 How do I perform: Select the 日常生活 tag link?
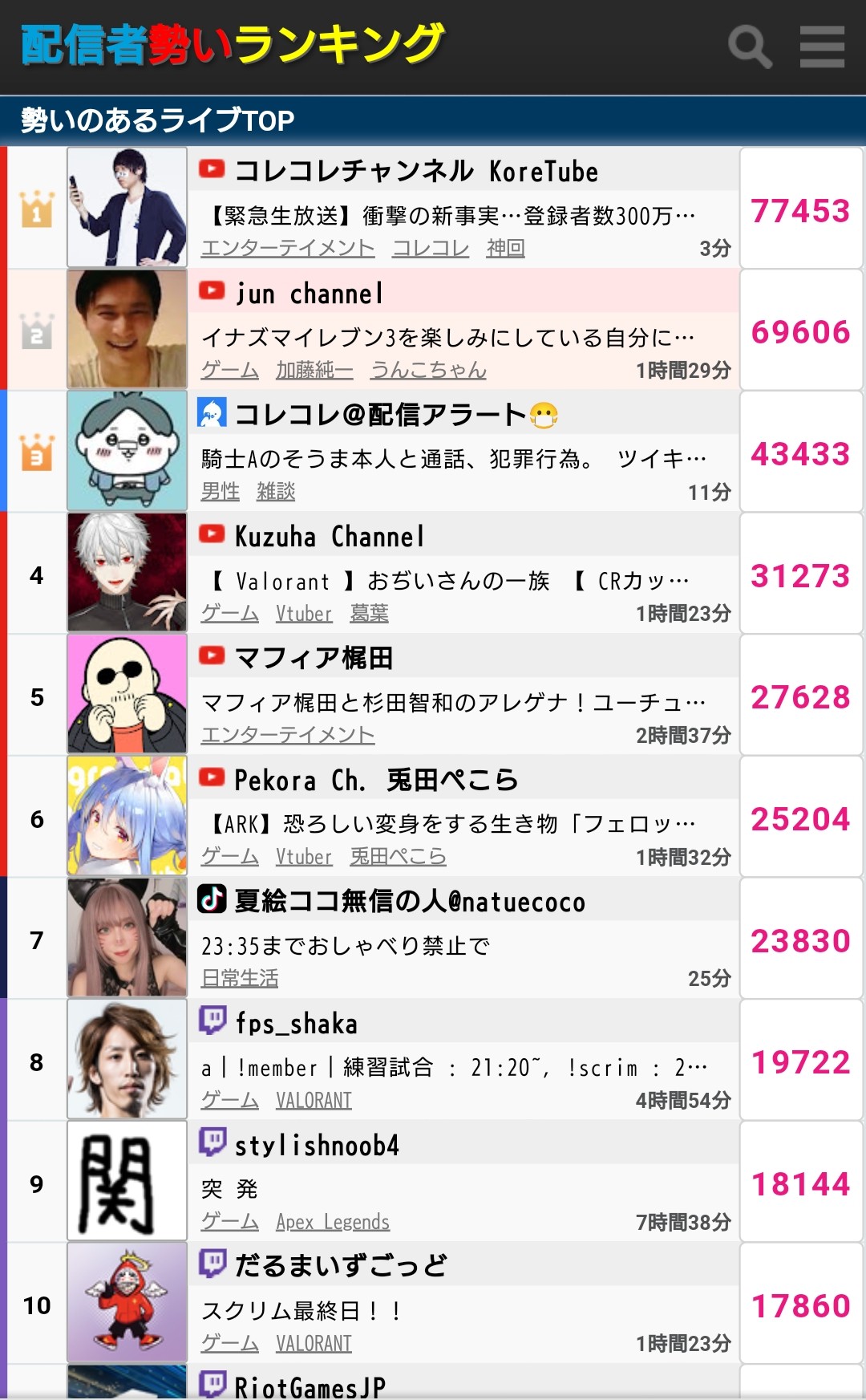click(240, 979)
